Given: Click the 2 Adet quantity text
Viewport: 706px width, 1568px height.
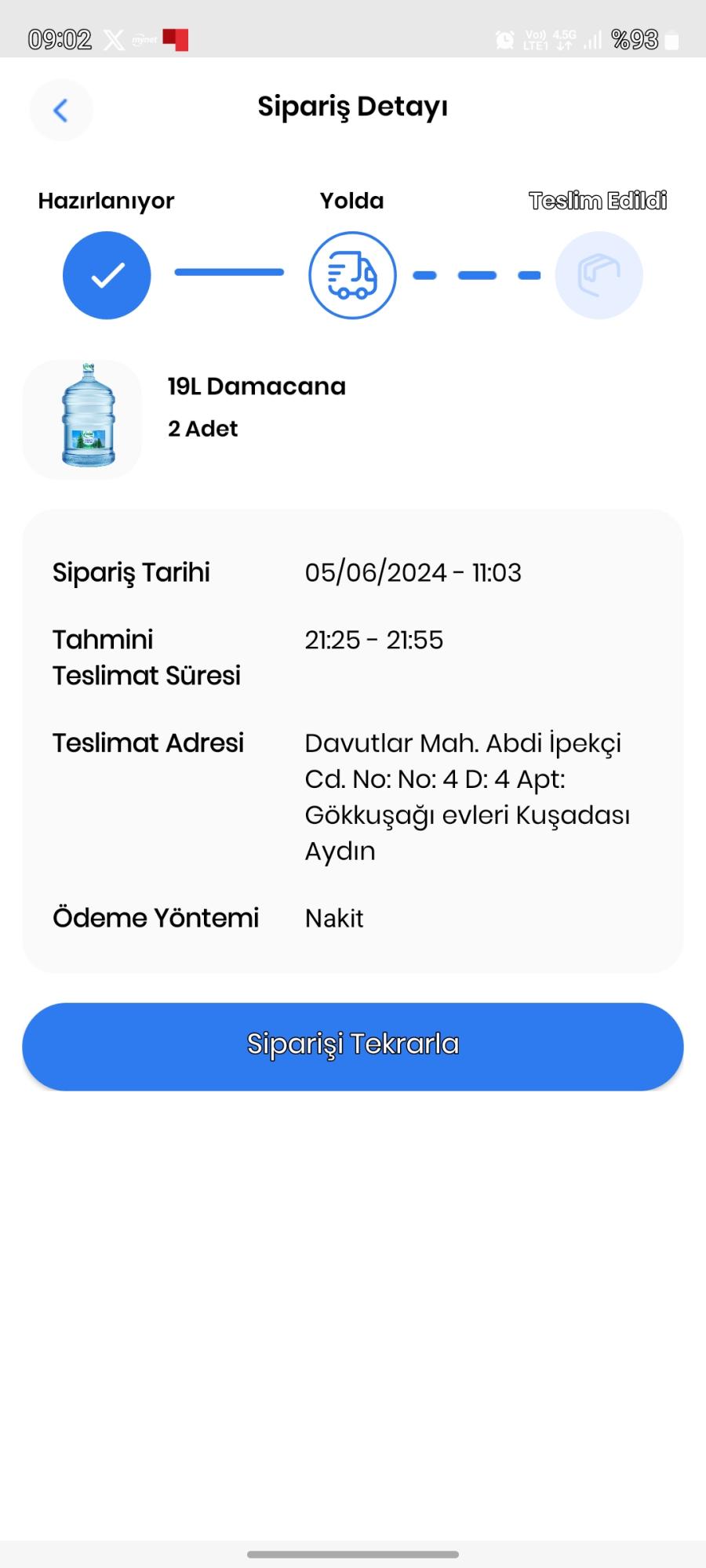Looking at the screenshot, I should point(202,429).
